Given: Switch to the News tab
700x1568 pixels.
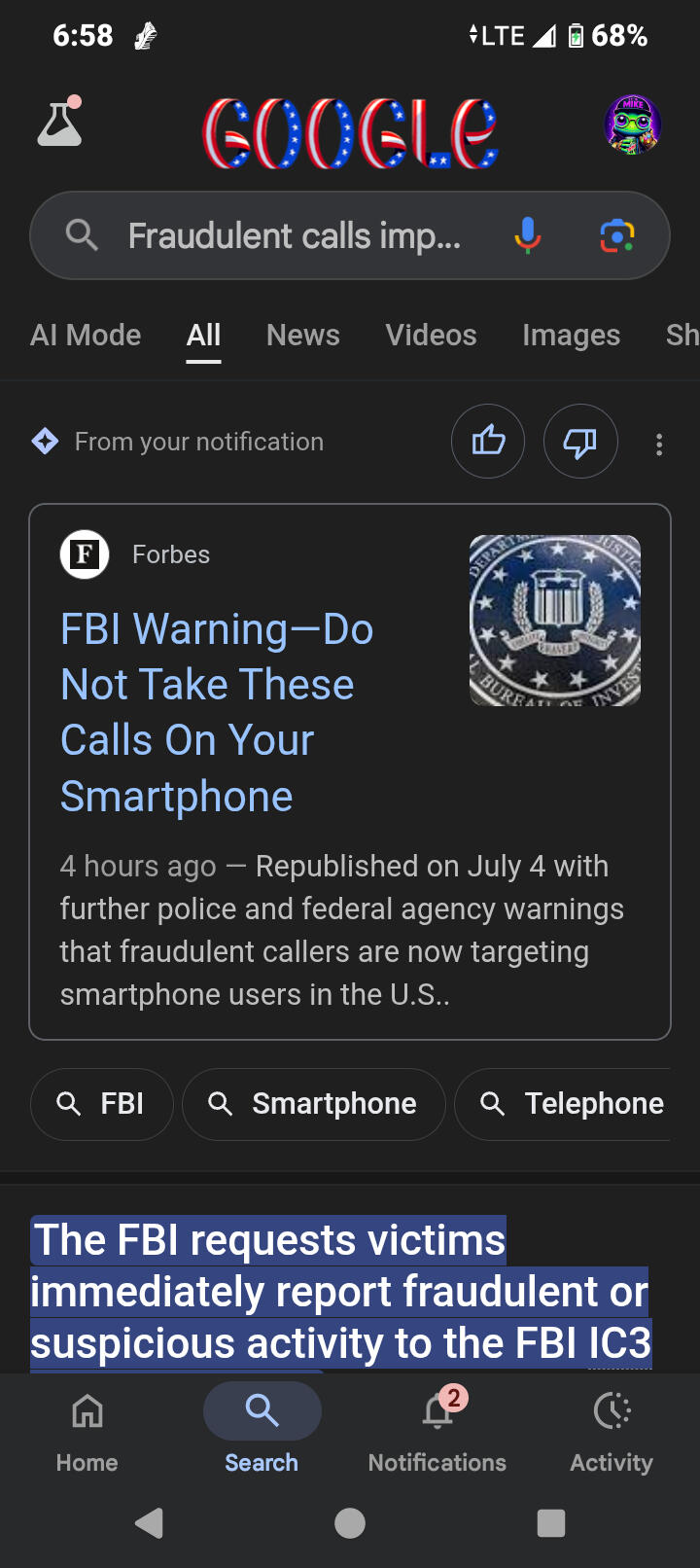Looking at the screenshot, I should (x=303, y=336).
